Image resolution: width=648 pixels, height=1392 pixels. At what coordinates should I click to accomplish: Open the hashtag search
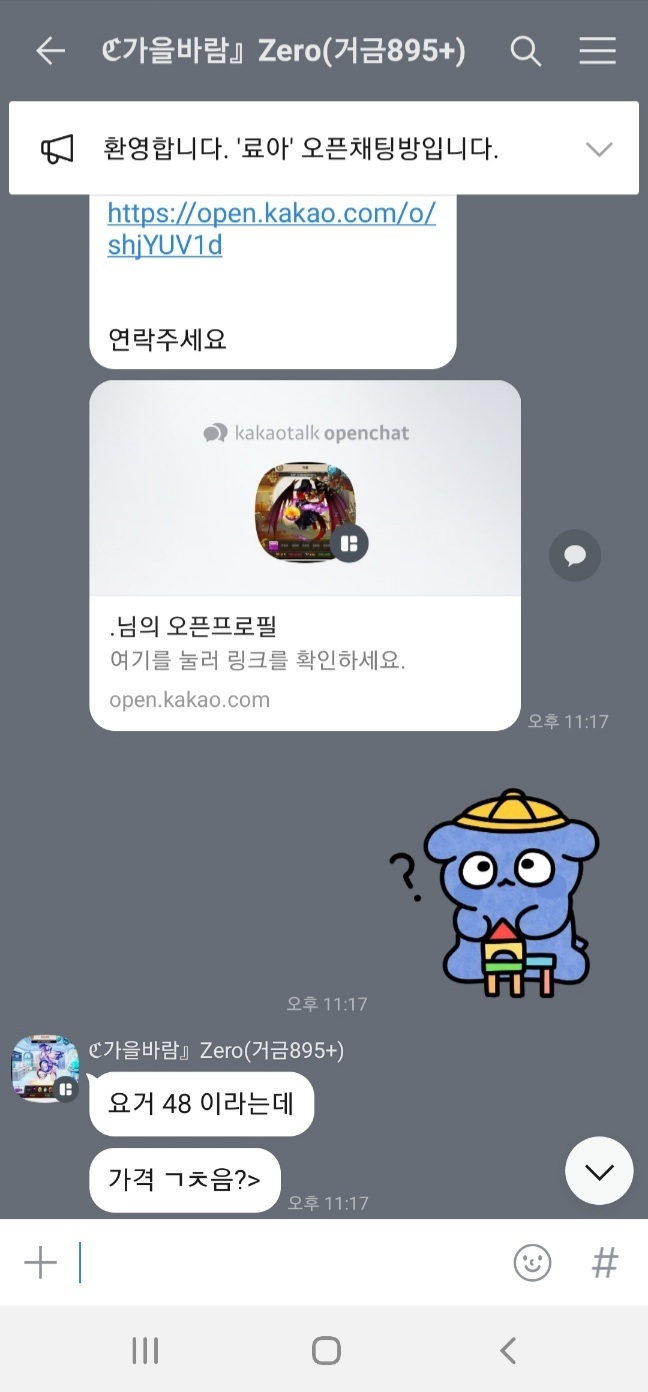(x=604, y=1263)
